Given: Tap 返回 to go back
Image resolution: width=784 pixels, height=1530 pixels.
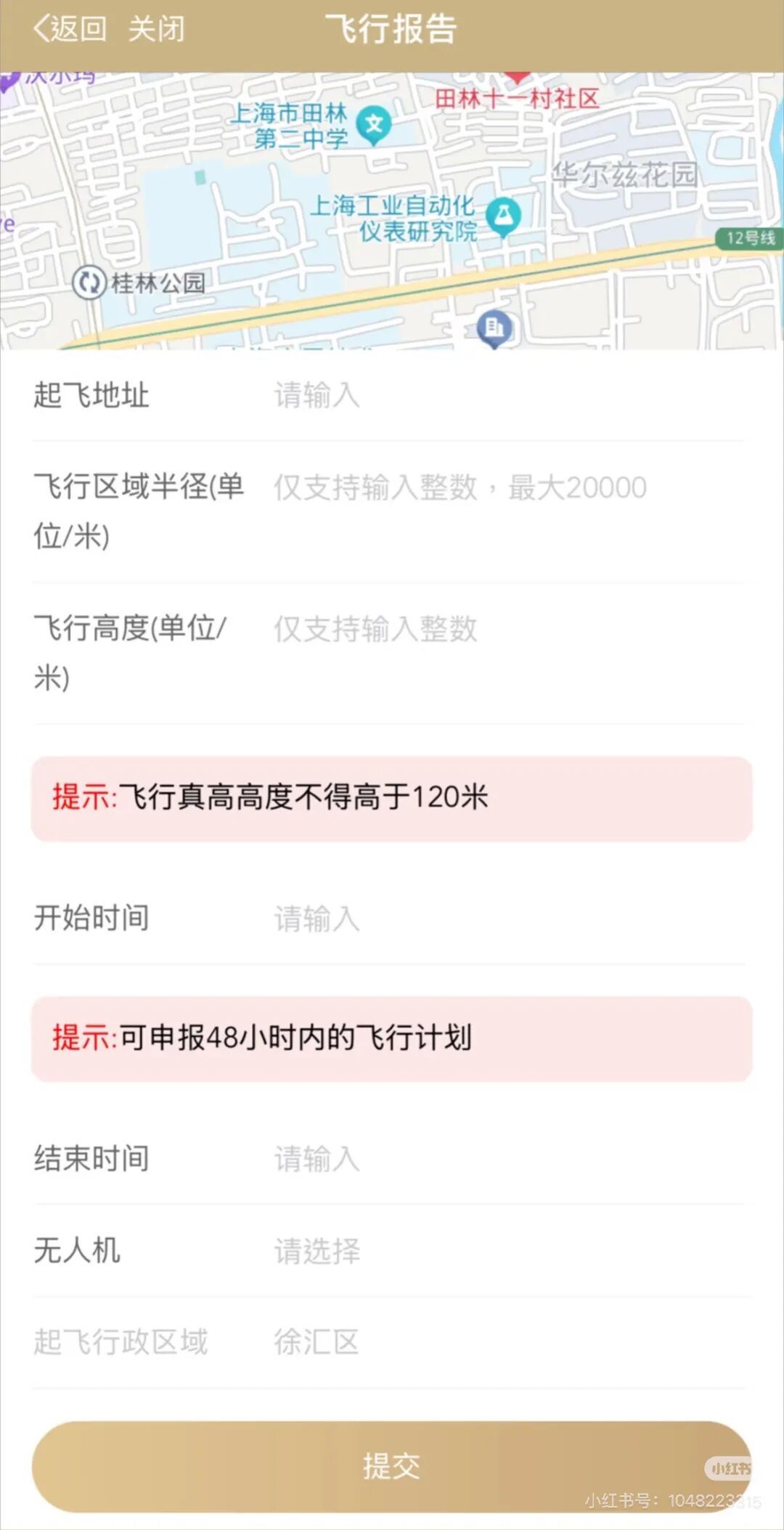Looking at the screenshot, I should pos(70,30).
